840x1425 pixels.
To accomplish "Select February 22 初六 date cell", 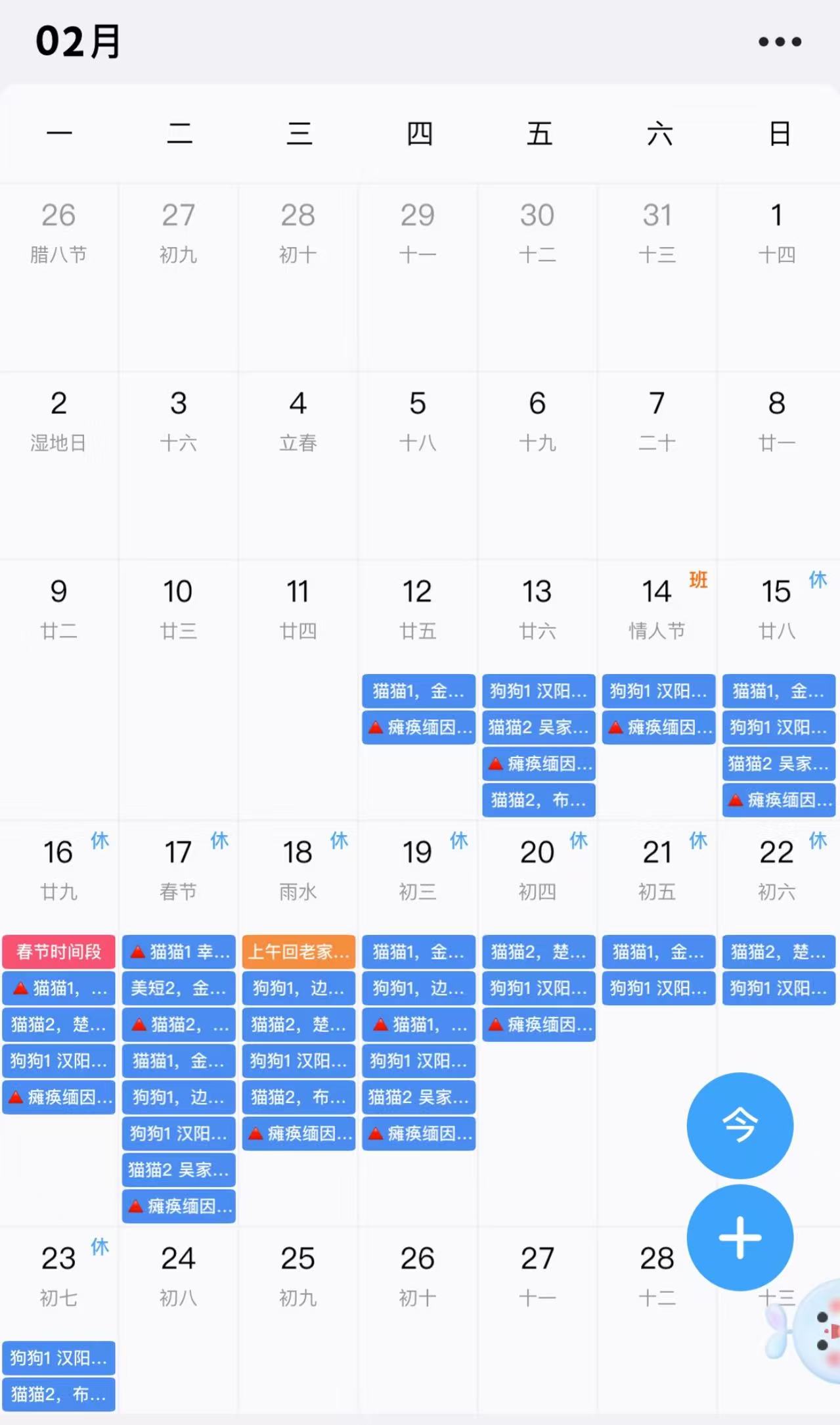I will tap(776, 867).
